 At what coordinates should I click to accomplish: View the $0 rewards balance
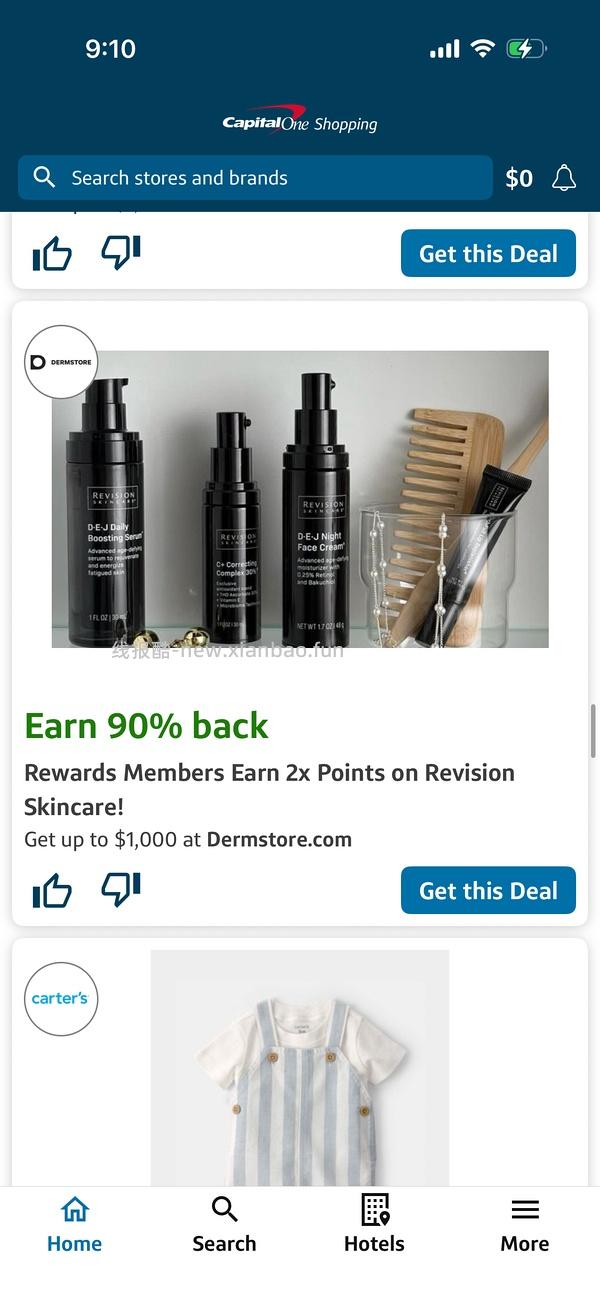click(519, 178)
